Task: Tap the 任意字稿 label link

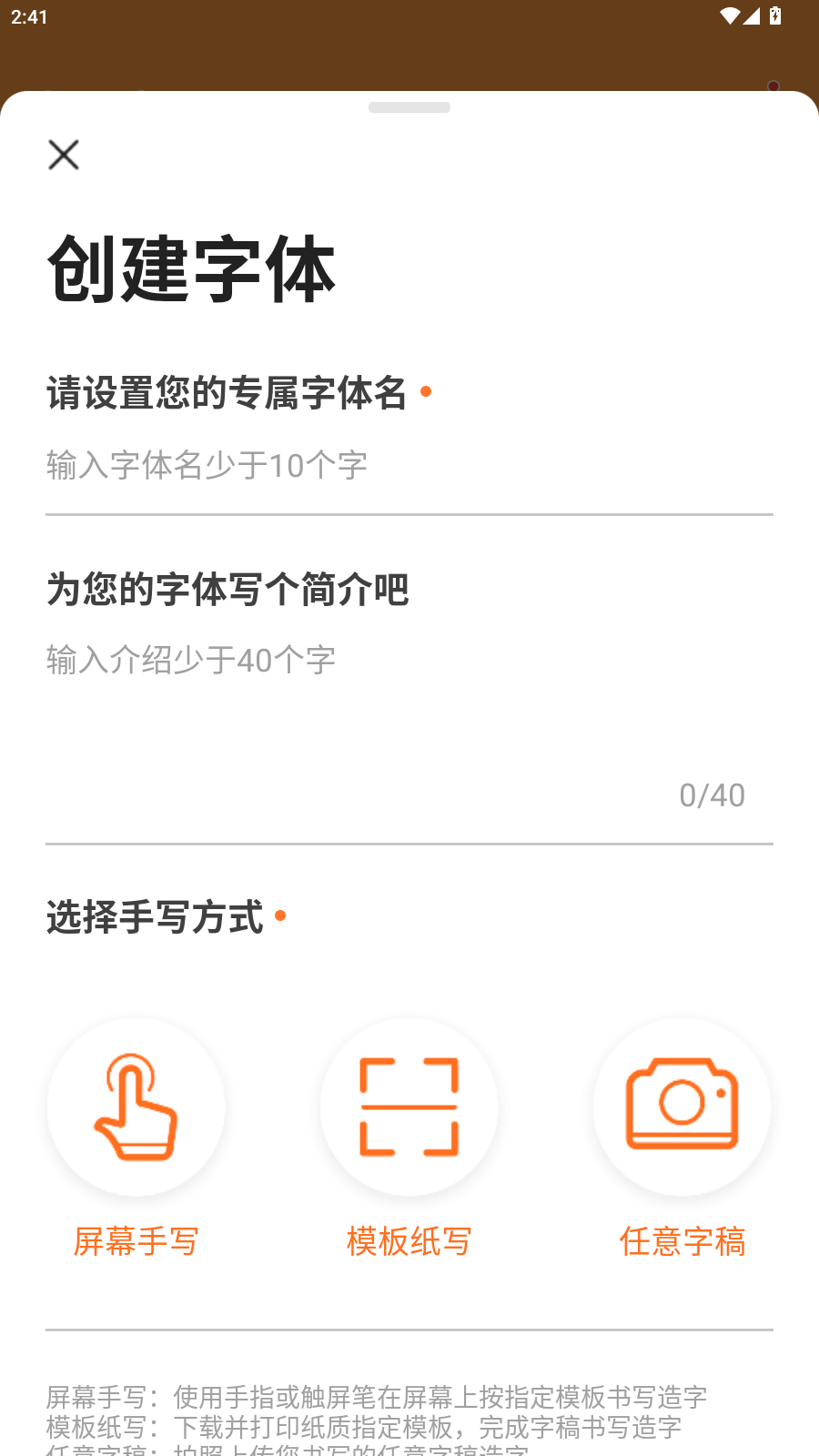Action: click(x=682, y=1240)
